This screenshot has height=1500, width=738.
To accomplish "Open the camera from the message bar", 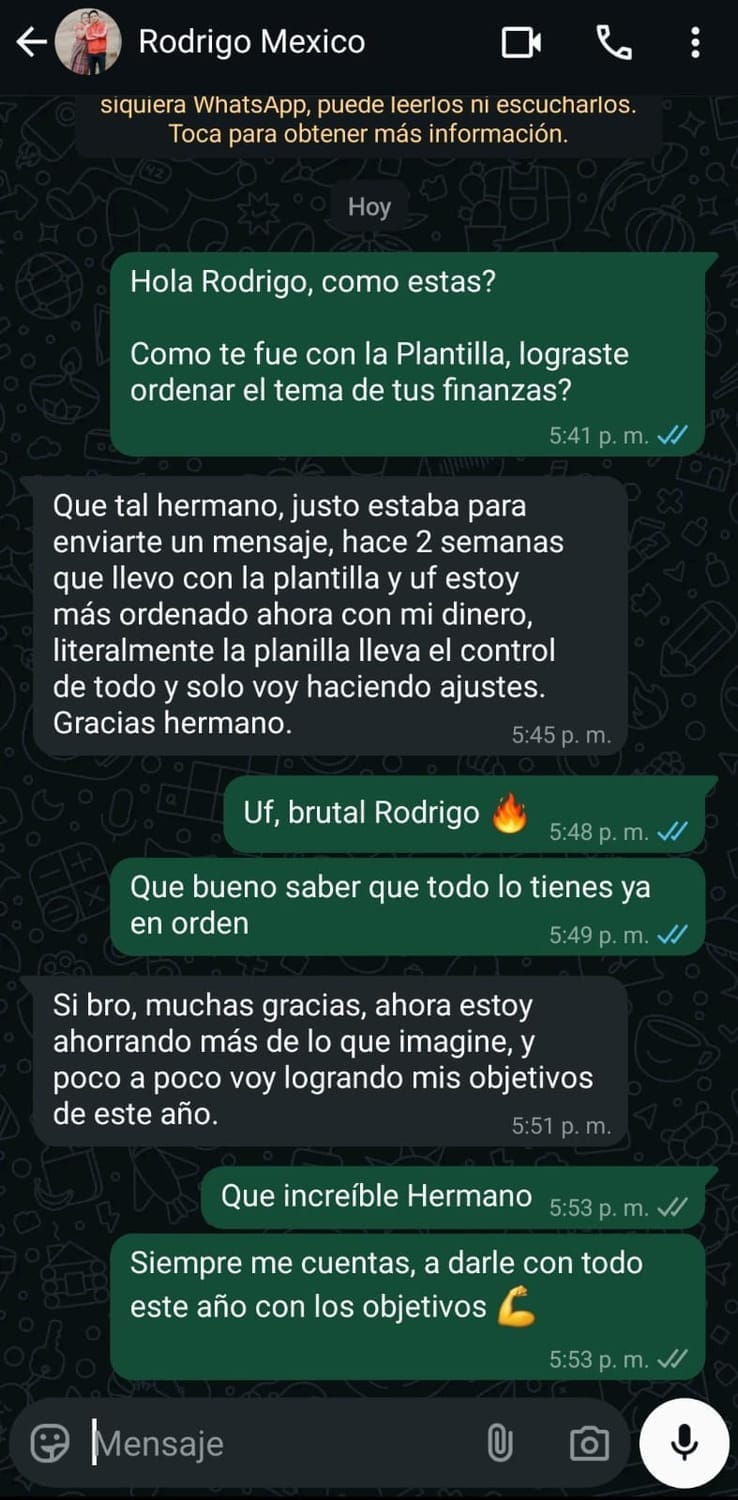I will click(x=589, y=1443).
